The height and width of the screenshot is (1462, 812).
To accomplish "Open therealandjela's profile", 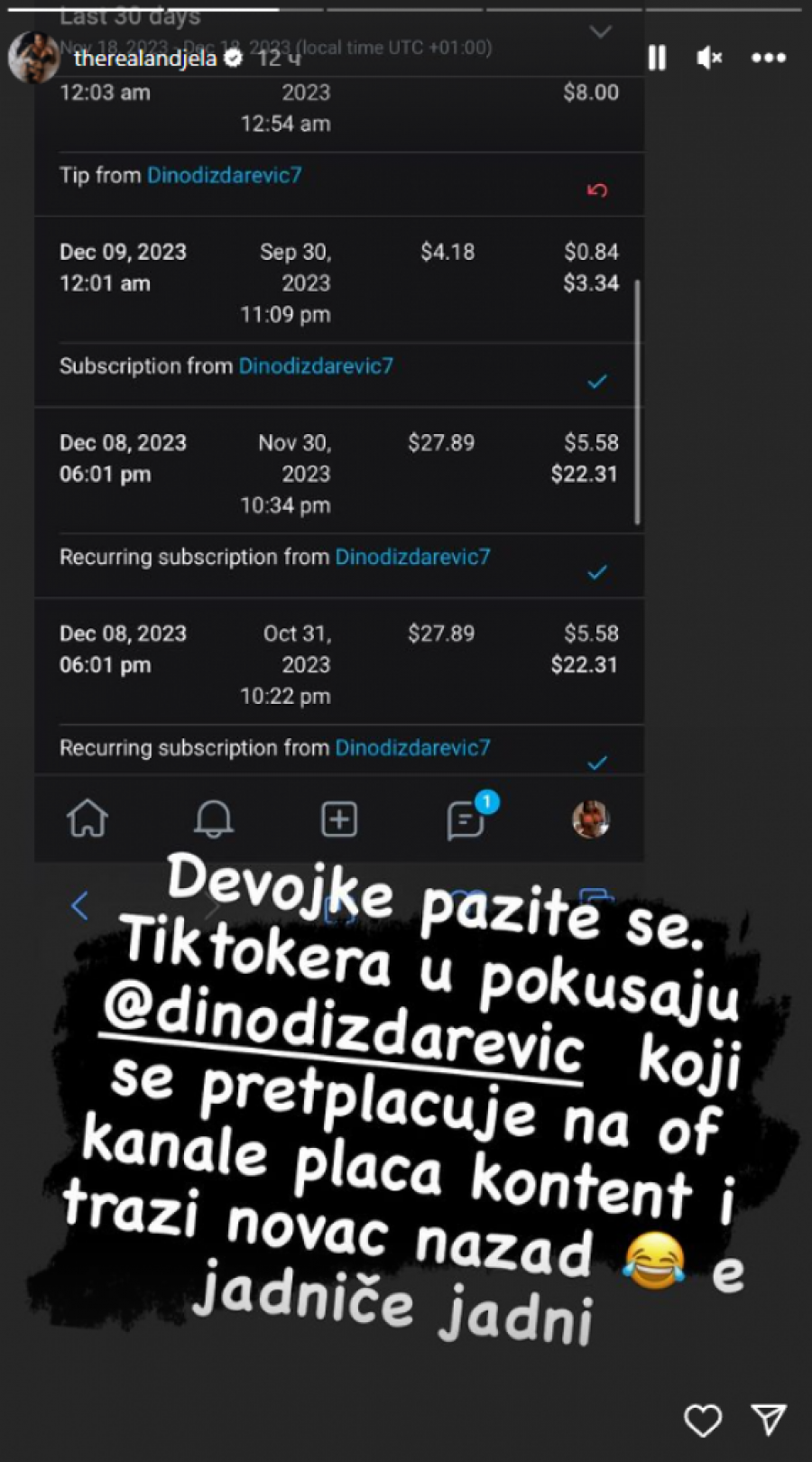I will 144,59.
